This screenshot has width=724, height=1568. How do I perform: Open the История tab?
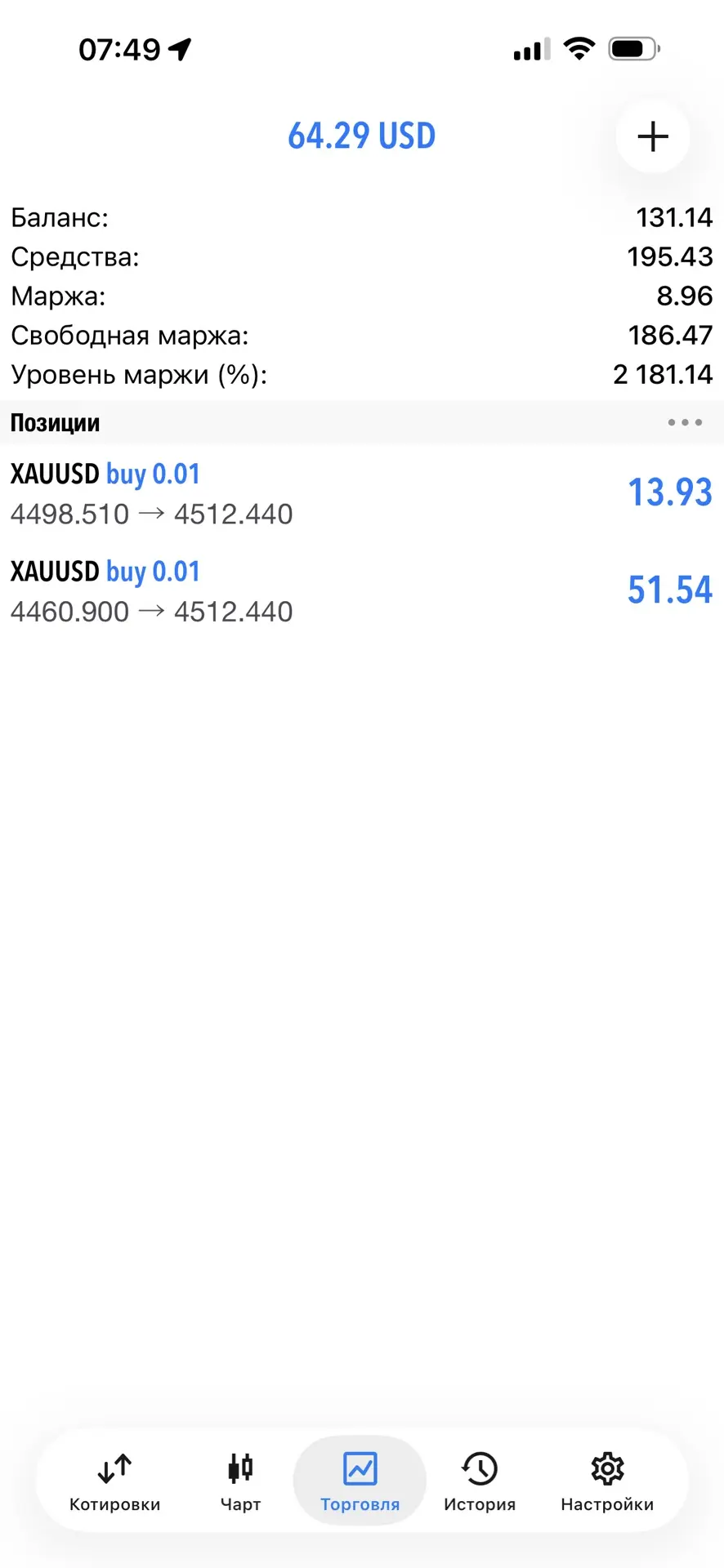click(x=480, y=1481)
